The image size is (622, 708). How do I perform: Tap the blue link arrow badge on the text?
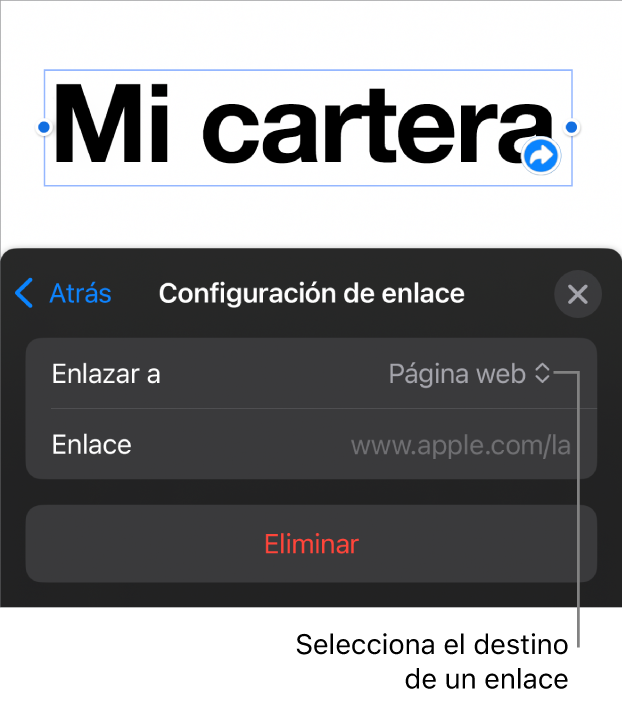pos(541,157)
